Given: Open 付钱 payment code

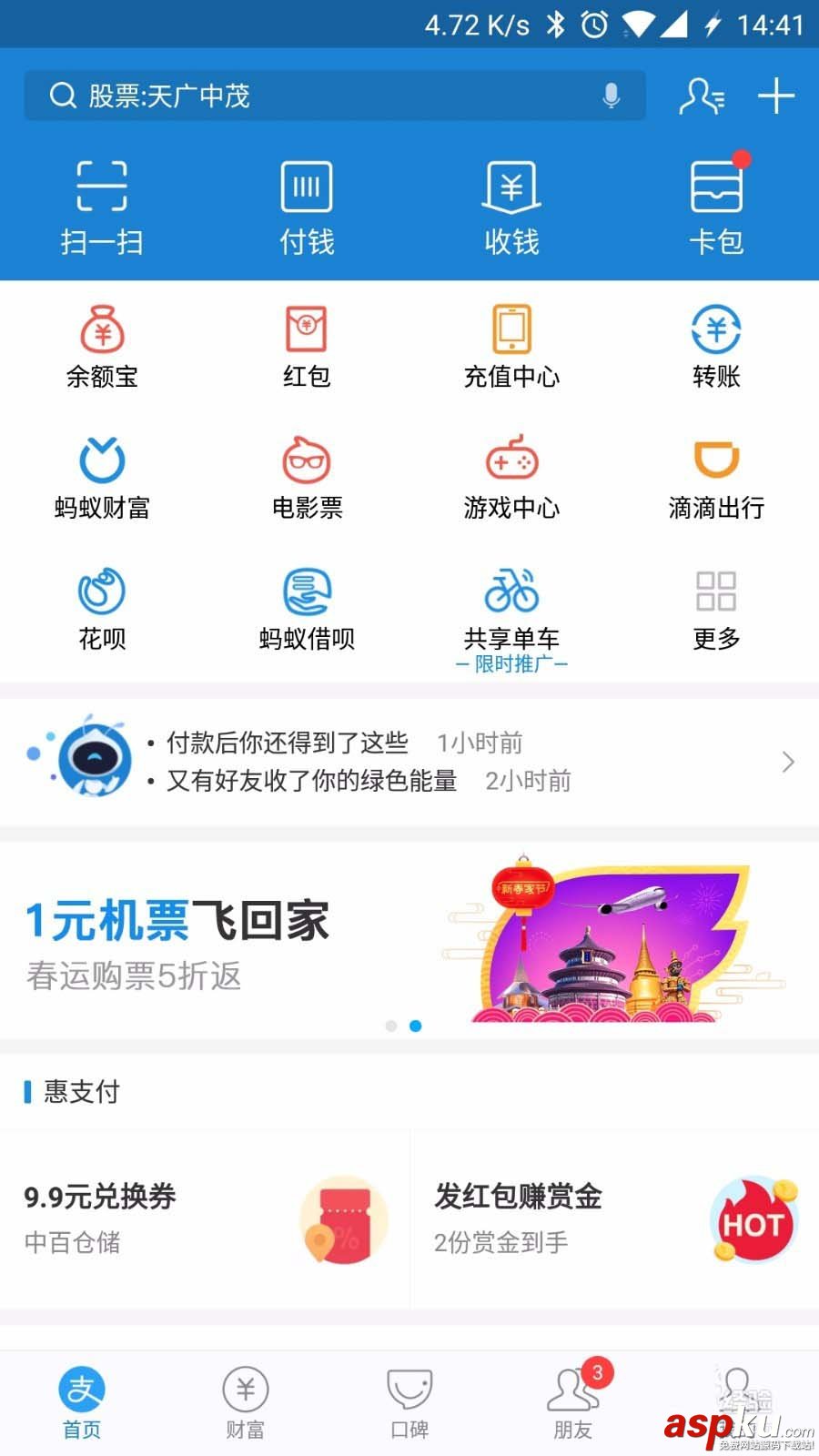Looking at the screenshot, I should [307, 207].
